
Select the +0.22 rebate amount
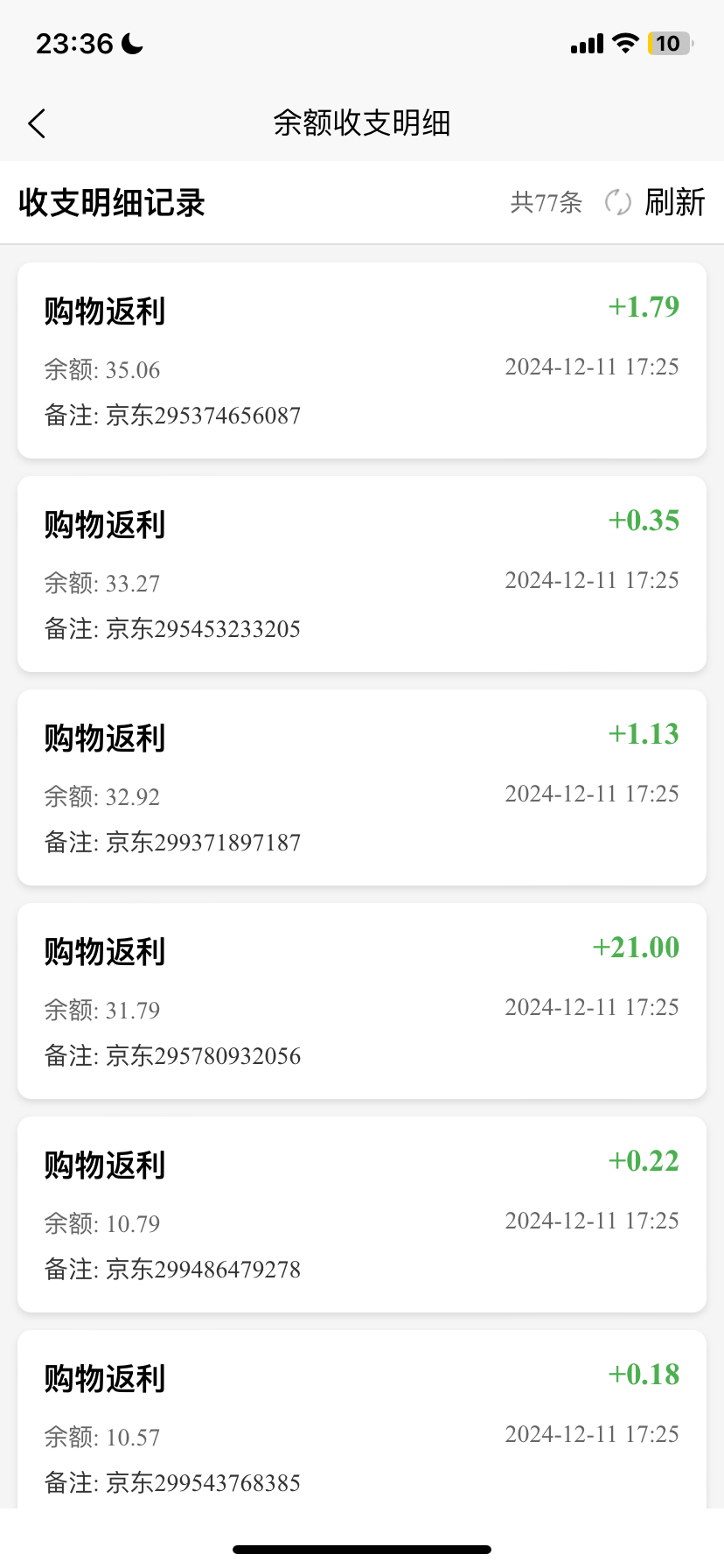[644, 1160]
